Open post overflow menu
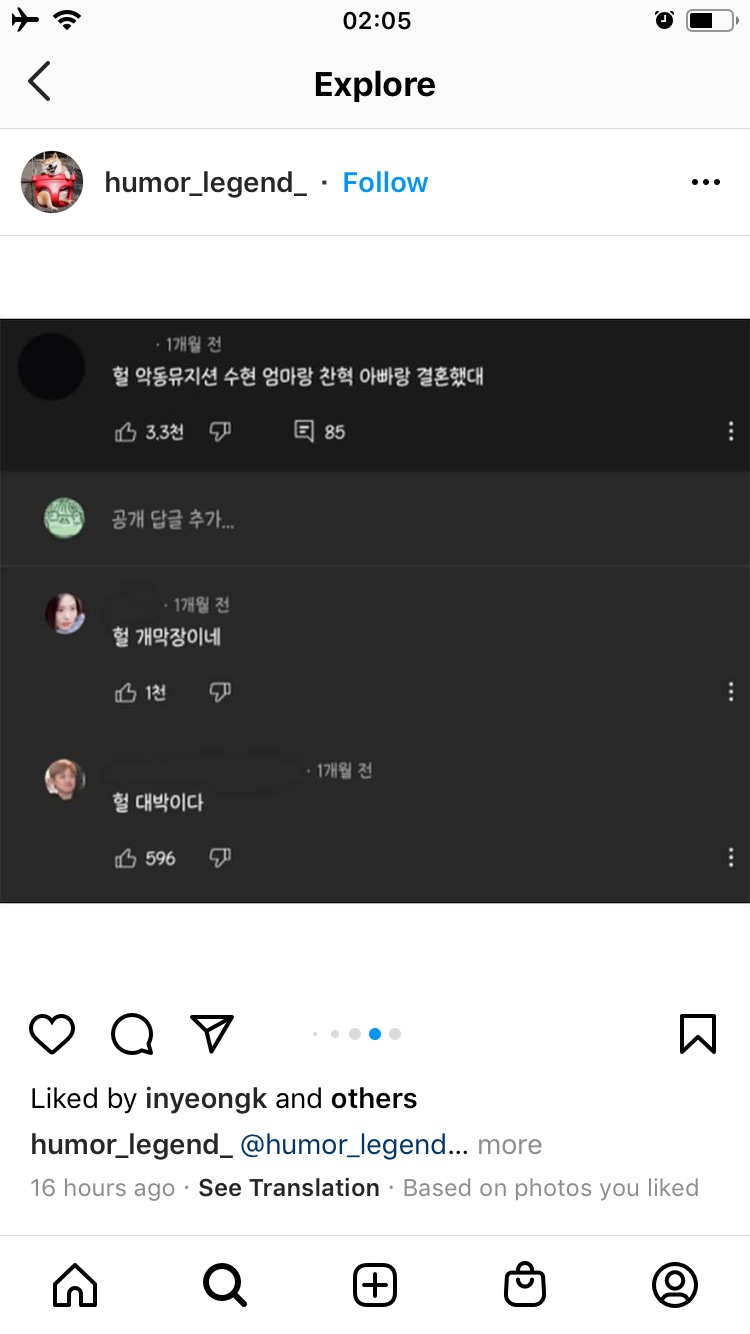This screenshot has height=1334, width=750. 705,182
